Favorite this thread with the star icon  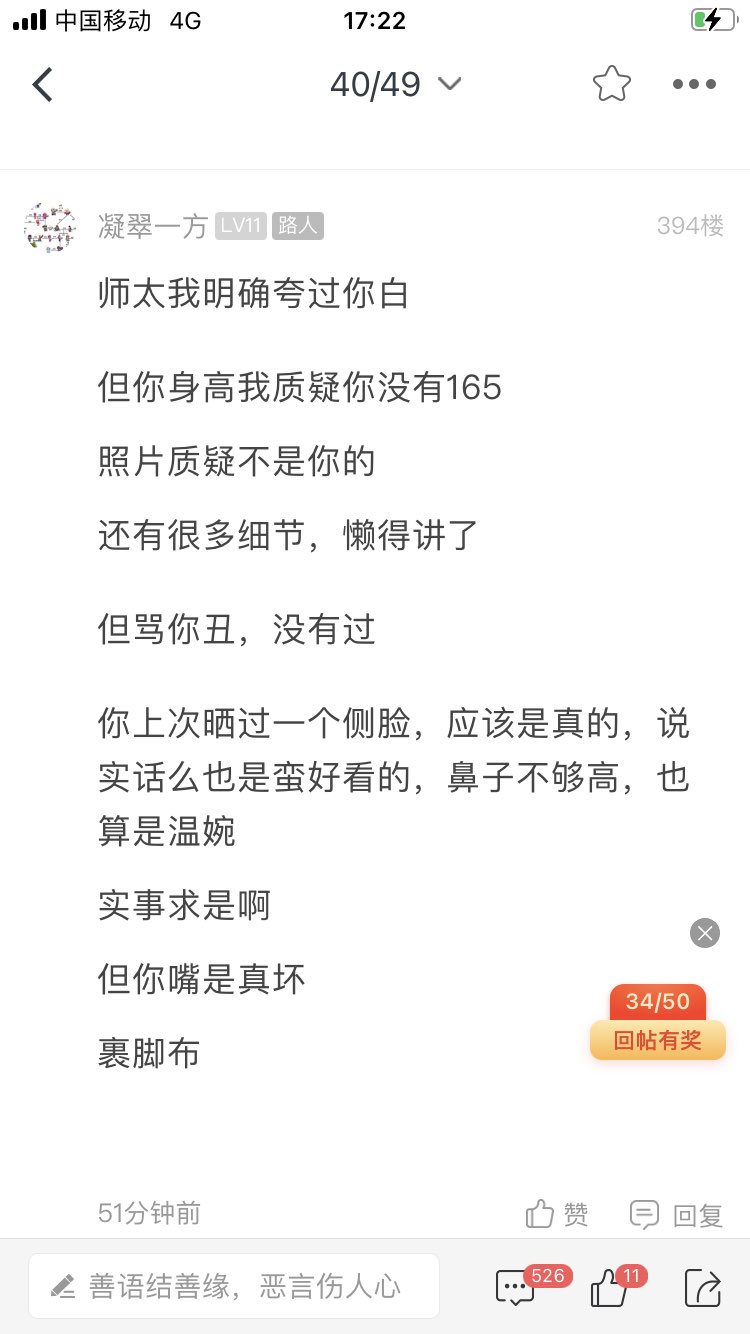(x=611, y=85)
